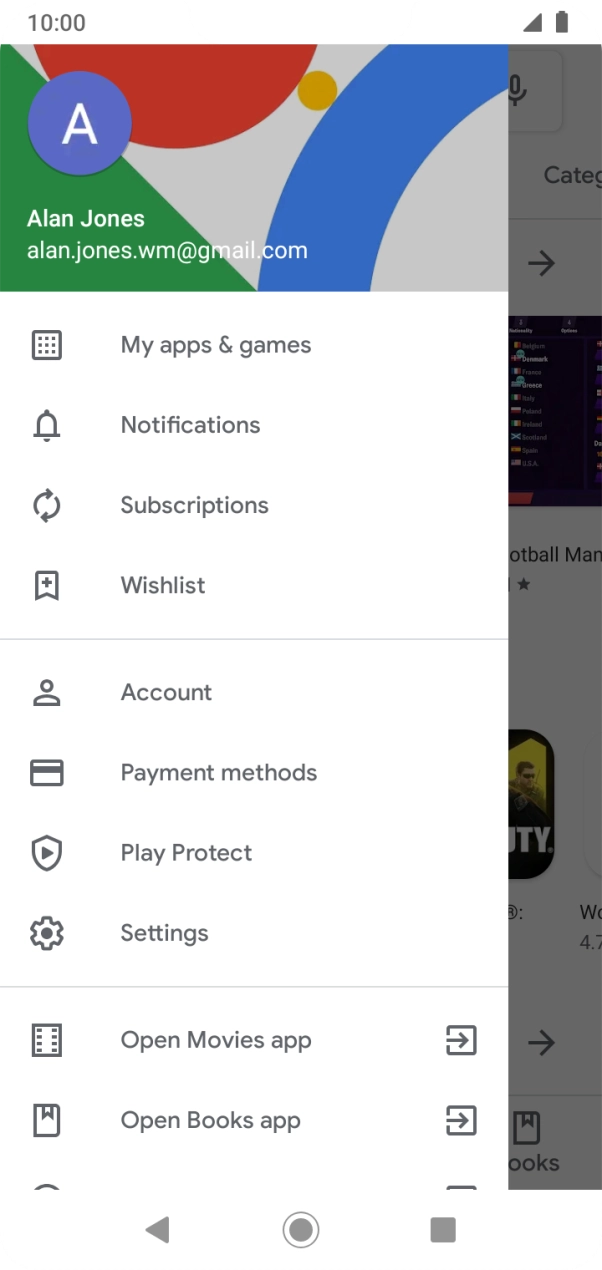This screenshot has height=1270, width=602.
Task: Open Play Protect
Action: click(186, 853)
